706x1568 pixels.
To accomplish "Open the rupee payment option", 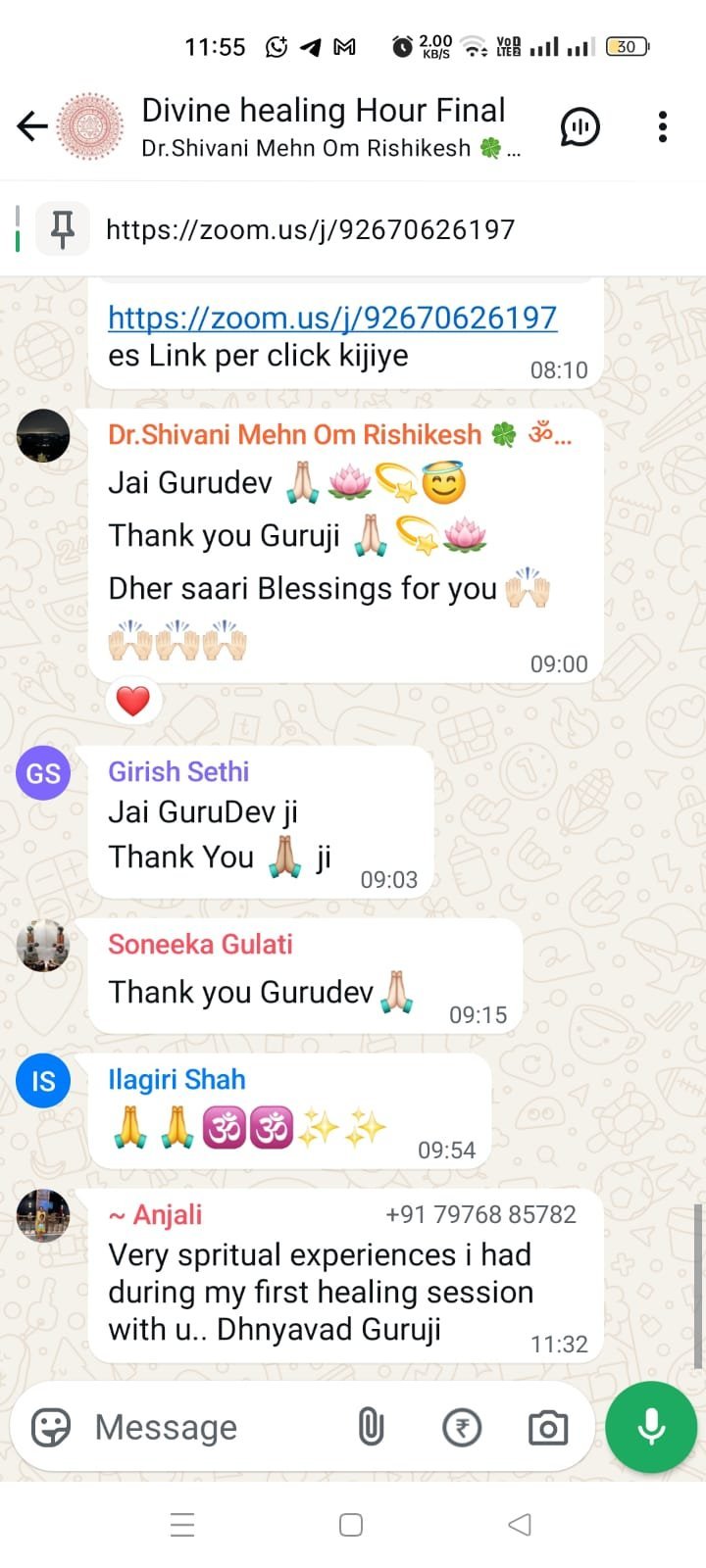I will click(462, 1428).
